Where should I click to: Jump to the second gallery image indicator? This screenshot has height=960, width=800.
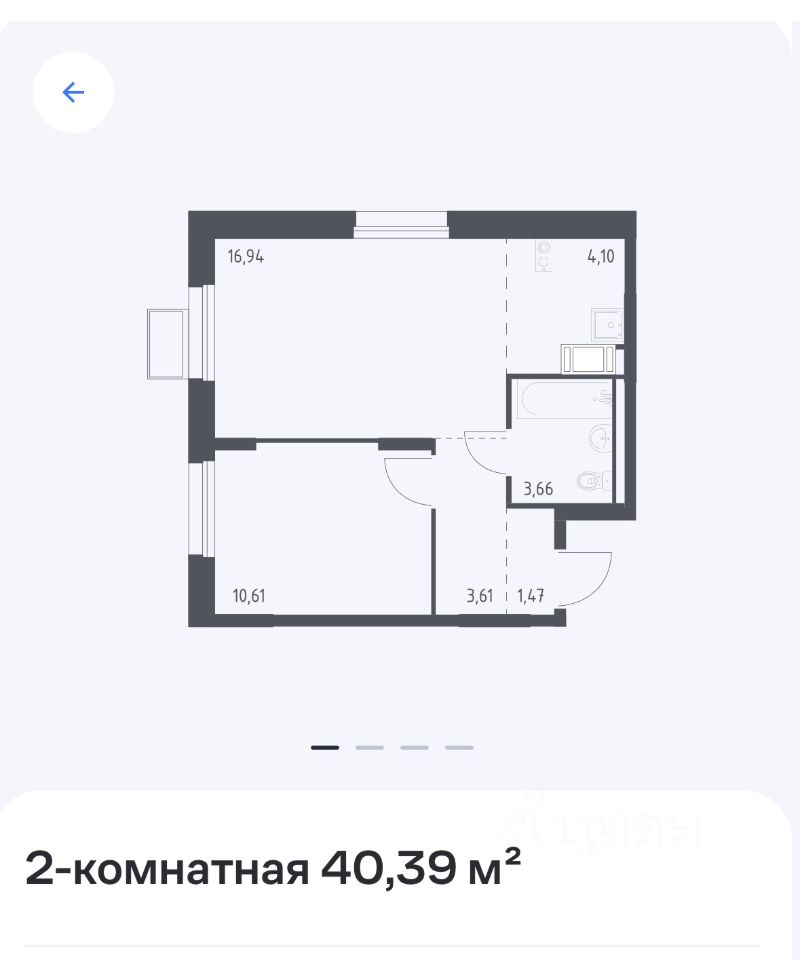(x=369, y=747)
